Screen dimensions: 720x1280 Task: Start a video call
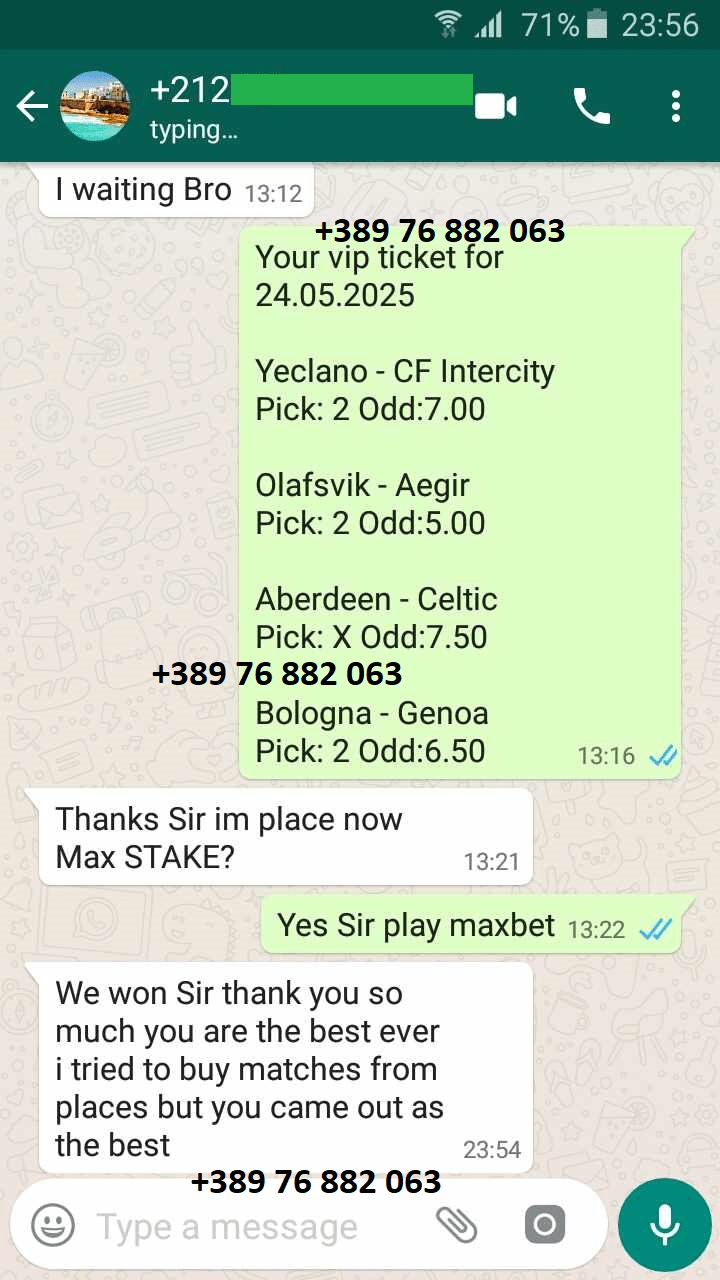pyautogui.click(x=496, y=106)
